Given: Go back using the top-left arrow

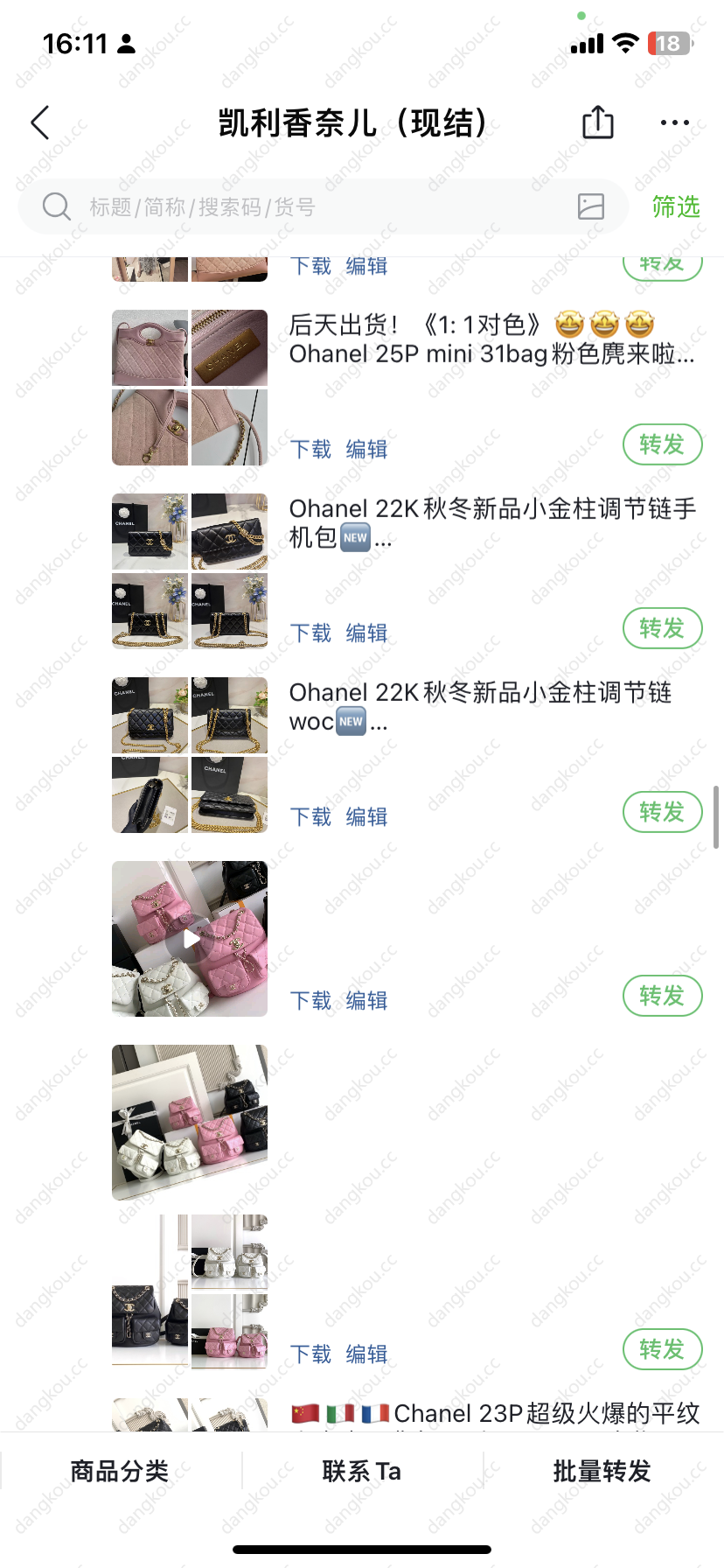Looking at the screenshot, I should (x=40, y=123).
